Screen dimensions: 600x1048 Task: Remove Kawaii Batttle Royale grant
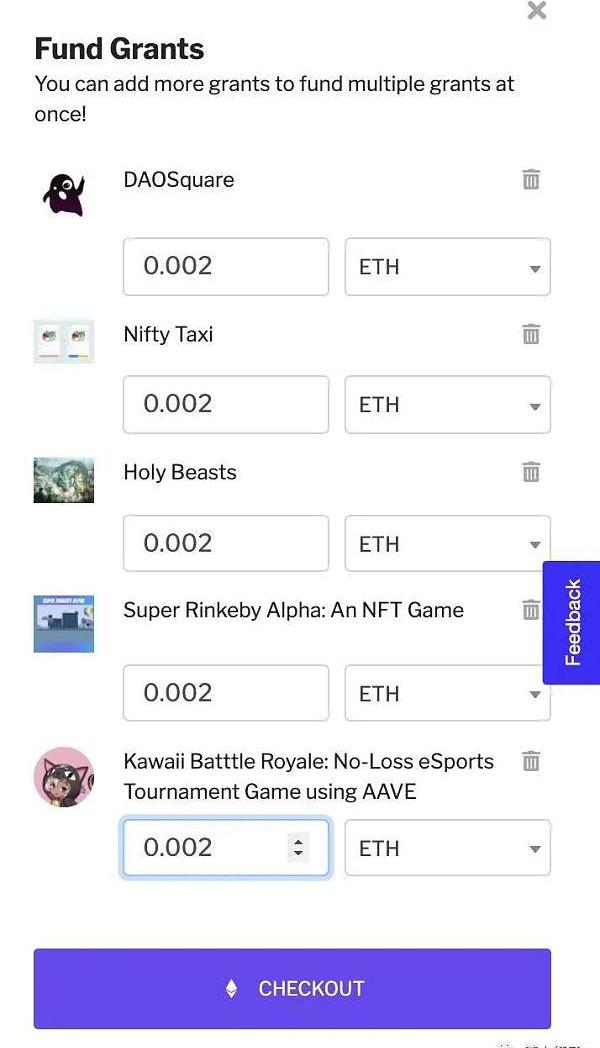point(531,761)
